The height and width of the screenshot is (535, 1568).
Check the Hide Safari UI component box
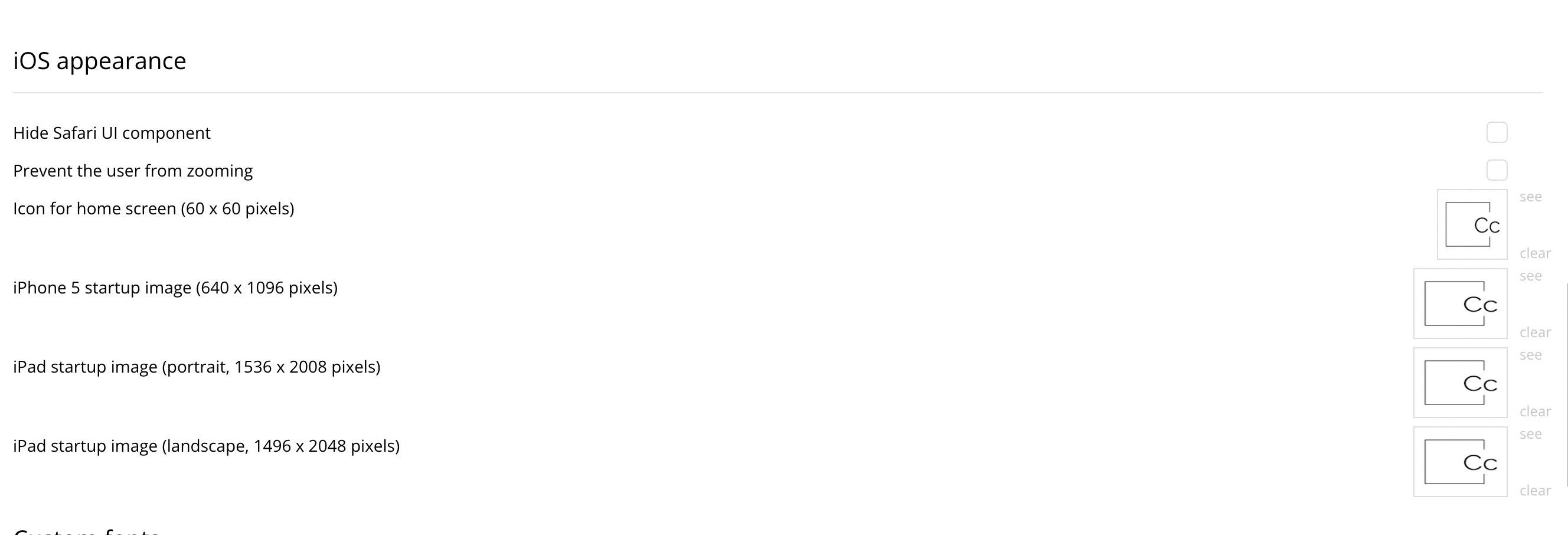(x=1496, y=132)
